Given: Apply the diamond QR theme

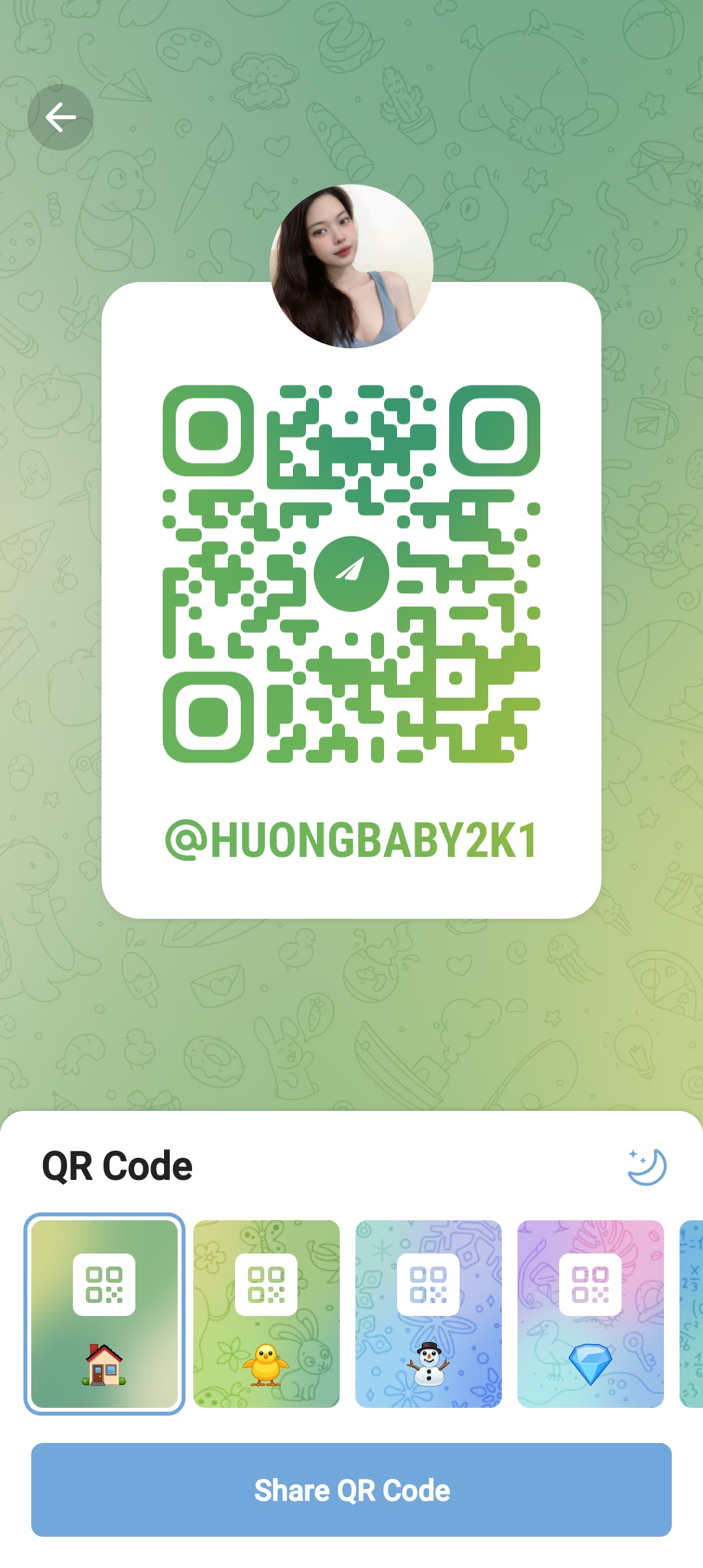Looking at the screenshot, I should (x=590, y=1313).
